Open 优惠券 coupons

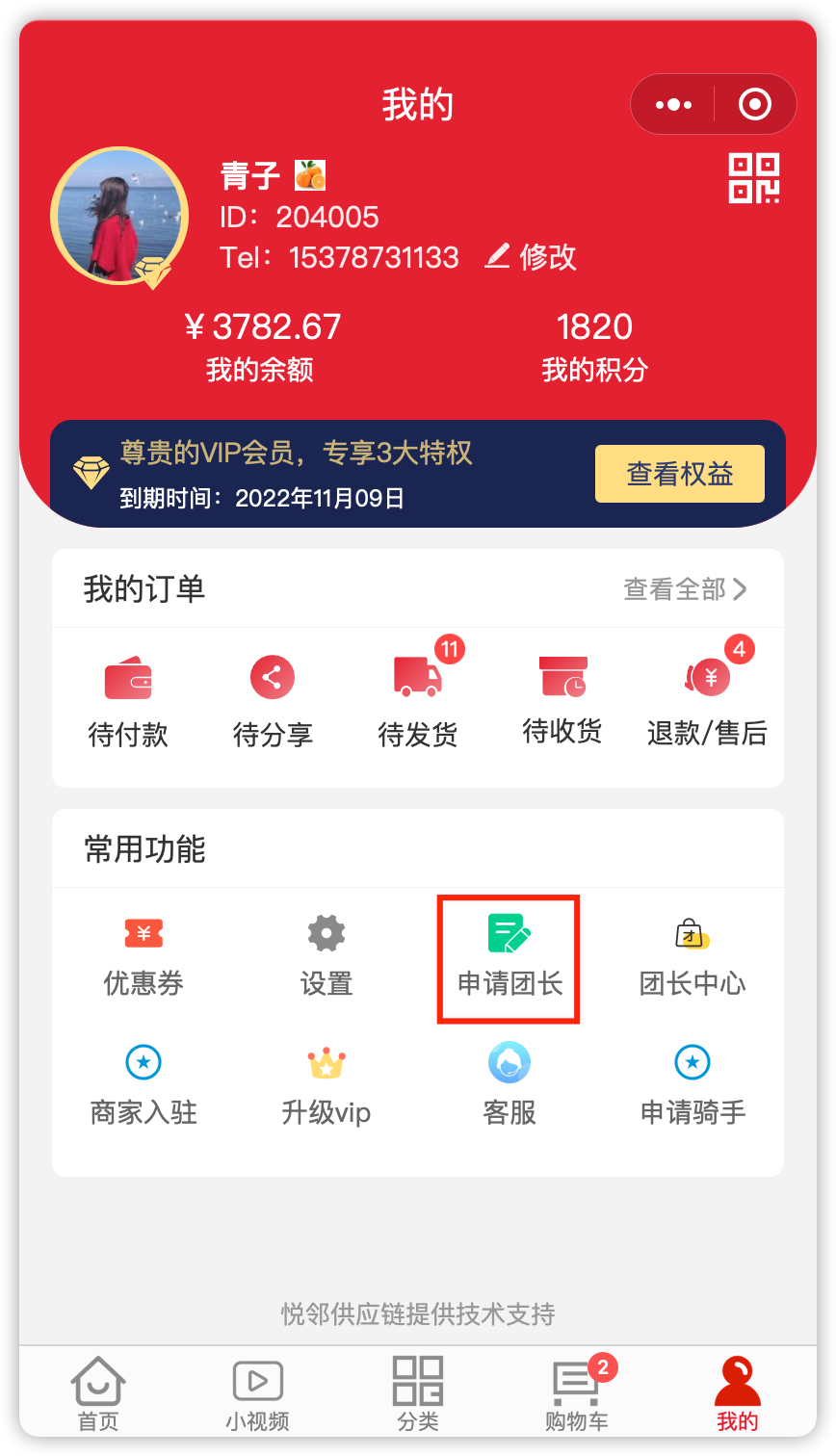point(144,956)
